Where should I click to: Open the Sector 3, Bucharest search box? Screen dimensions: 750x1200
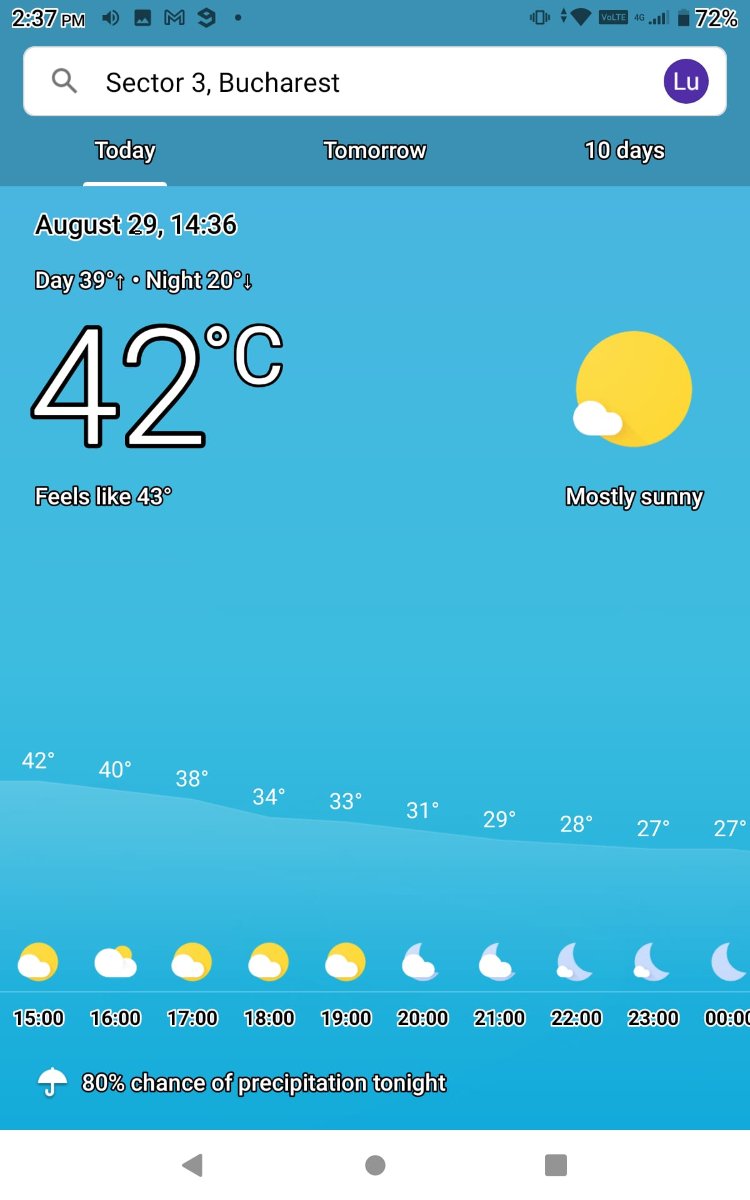click(x=375, y=82)
